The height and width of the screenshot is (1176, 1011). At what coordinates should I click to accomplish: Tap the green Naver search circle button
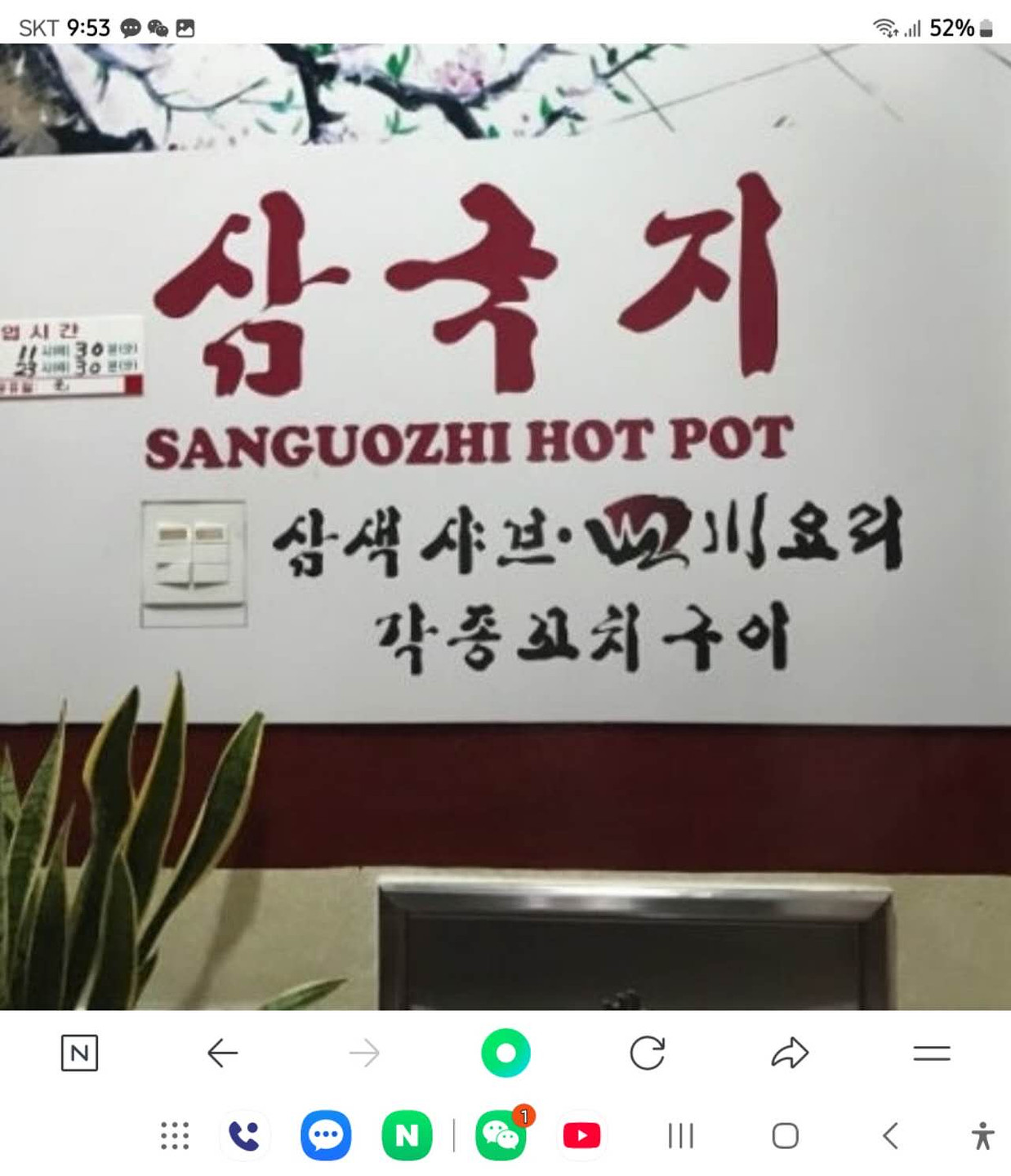point(505,1053)
